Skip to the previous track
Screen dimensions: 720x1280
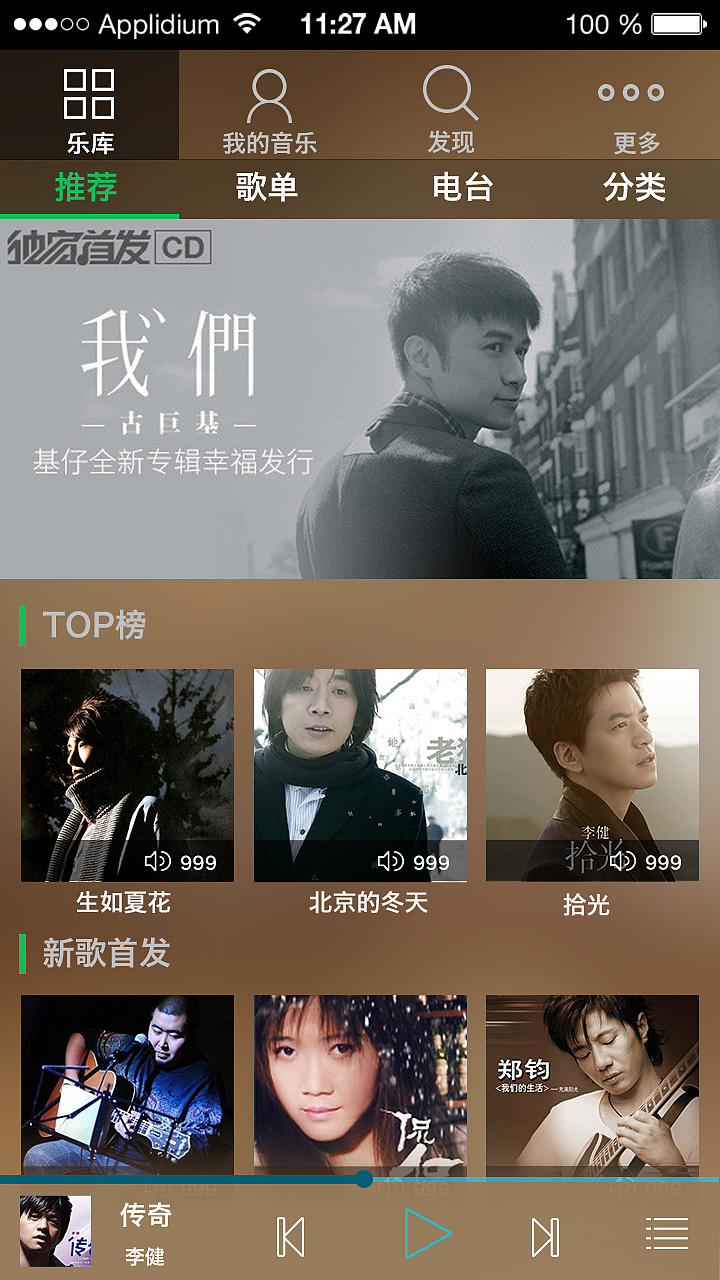coord(290,1236)
